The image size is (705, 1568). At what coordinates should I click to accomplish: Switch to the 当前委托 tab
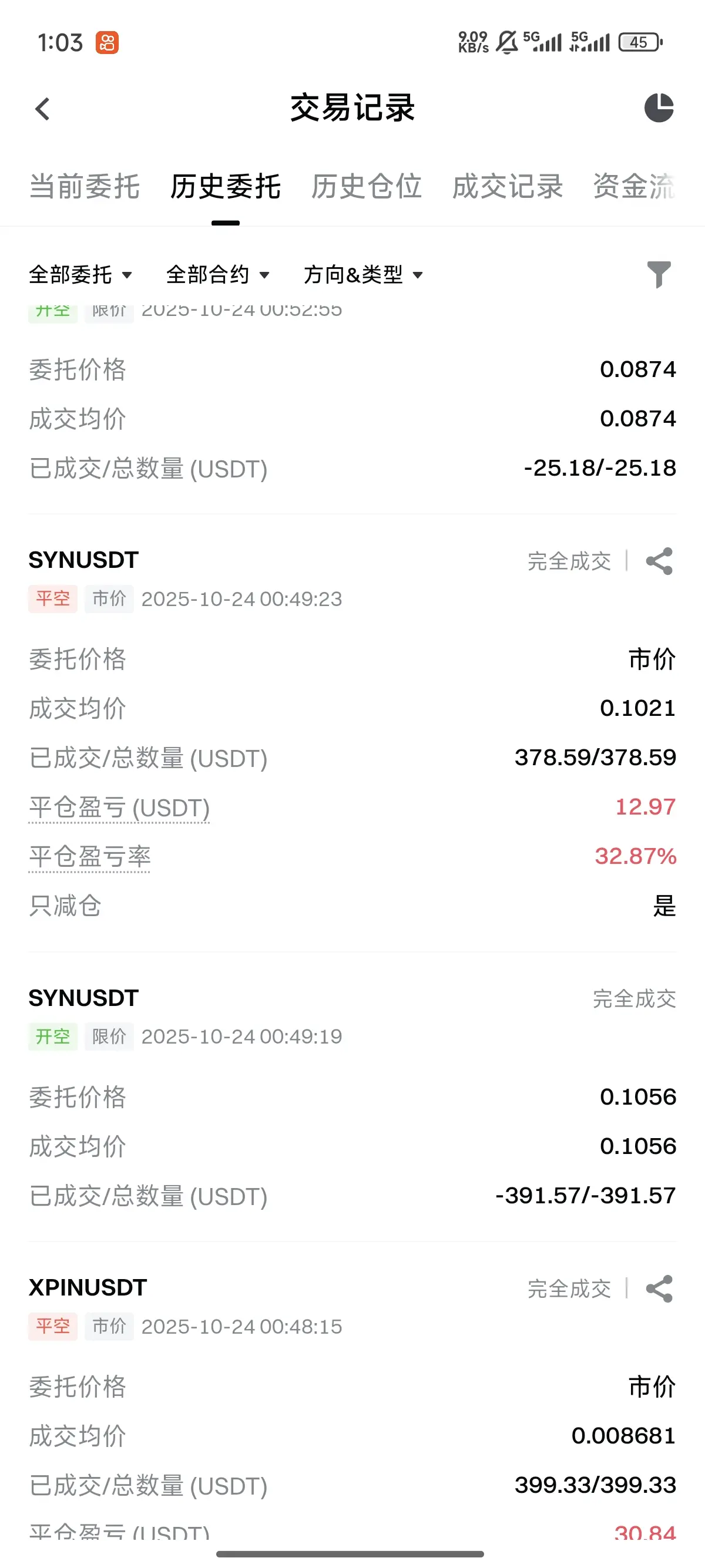tap(85, 186)
